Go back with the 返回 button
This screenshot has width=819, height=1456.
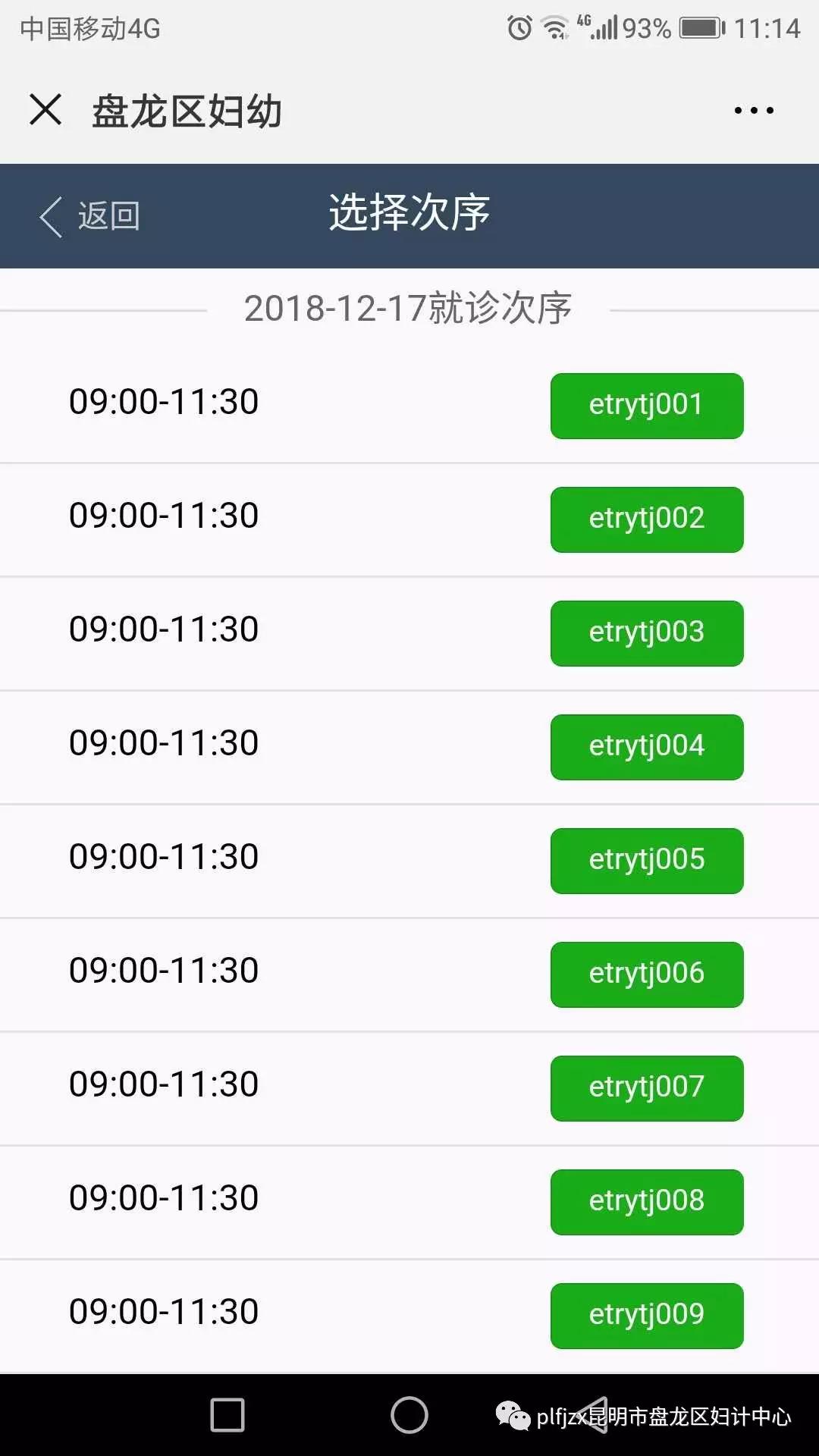point(89,216)
